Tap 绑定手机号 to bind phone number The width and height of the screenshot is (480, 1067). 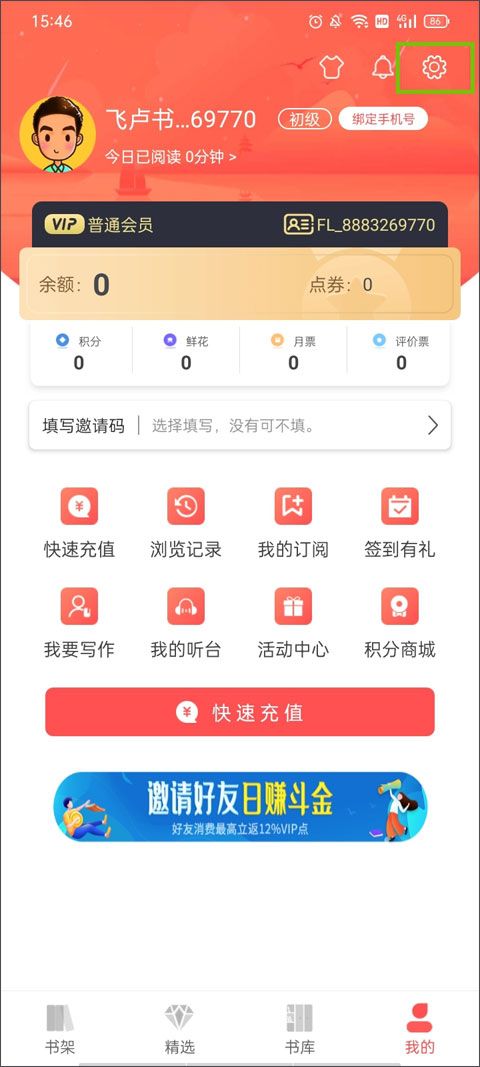point(383,119)
